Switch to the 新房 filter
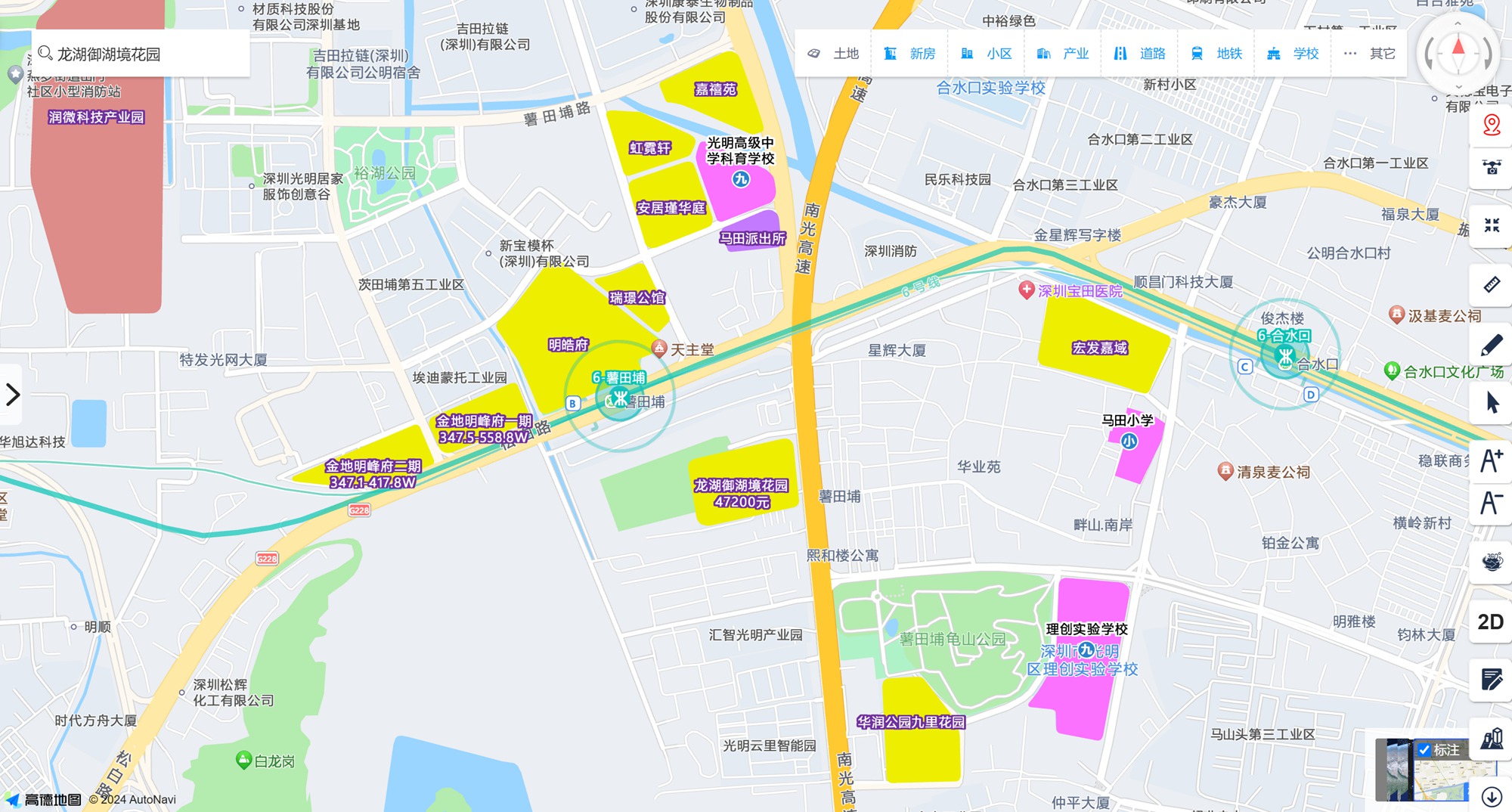This screenshot has height=812, width=1512. click(x=910, y=54)
